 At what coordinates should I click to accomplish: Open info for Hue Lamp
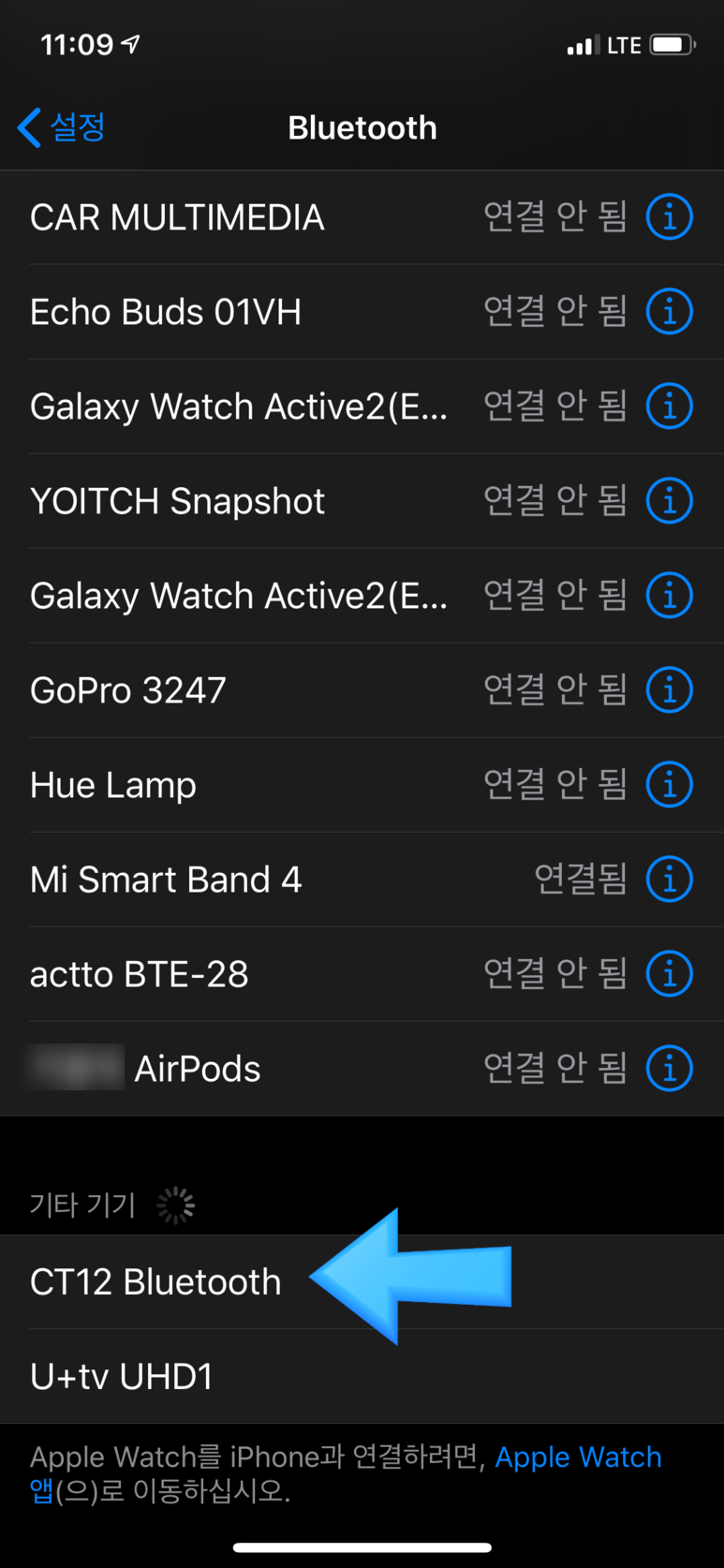click(x=669, y=785)
